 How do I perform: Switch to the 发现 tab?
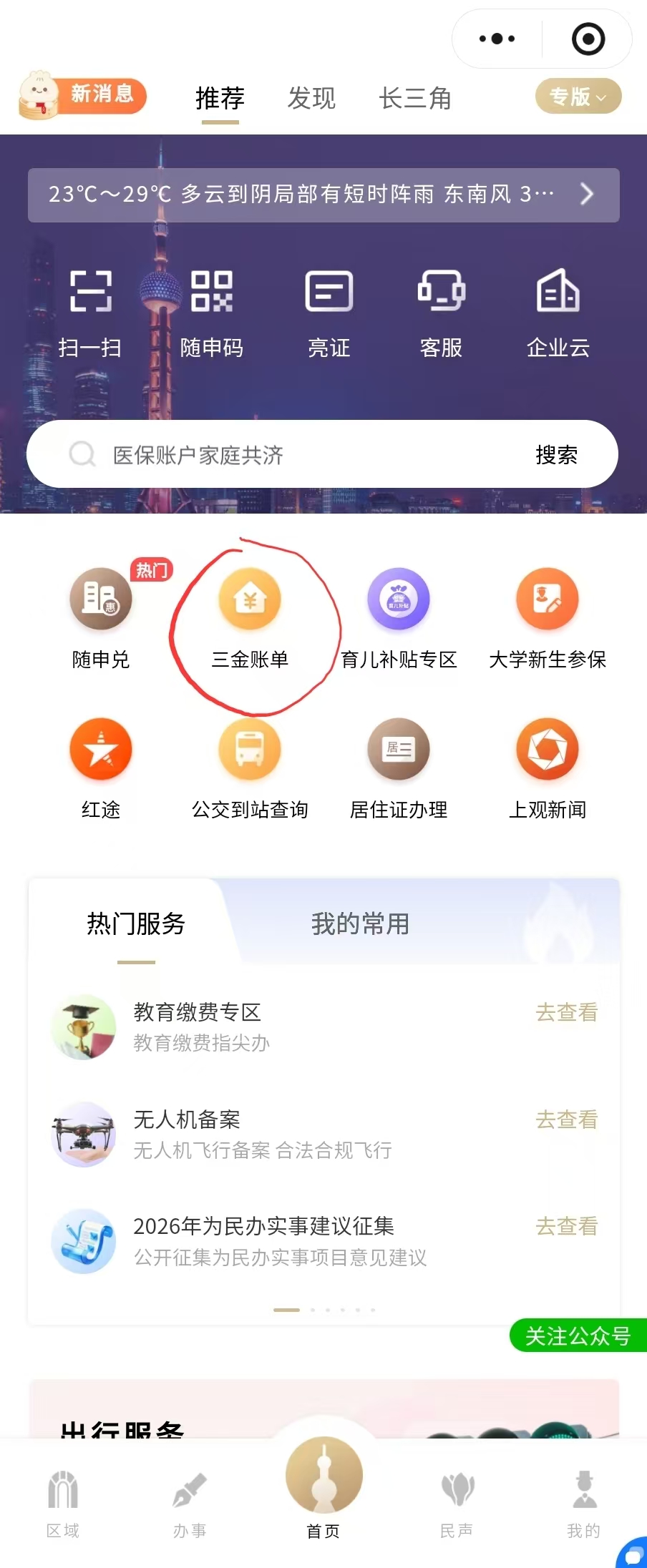tap(311, 98)
